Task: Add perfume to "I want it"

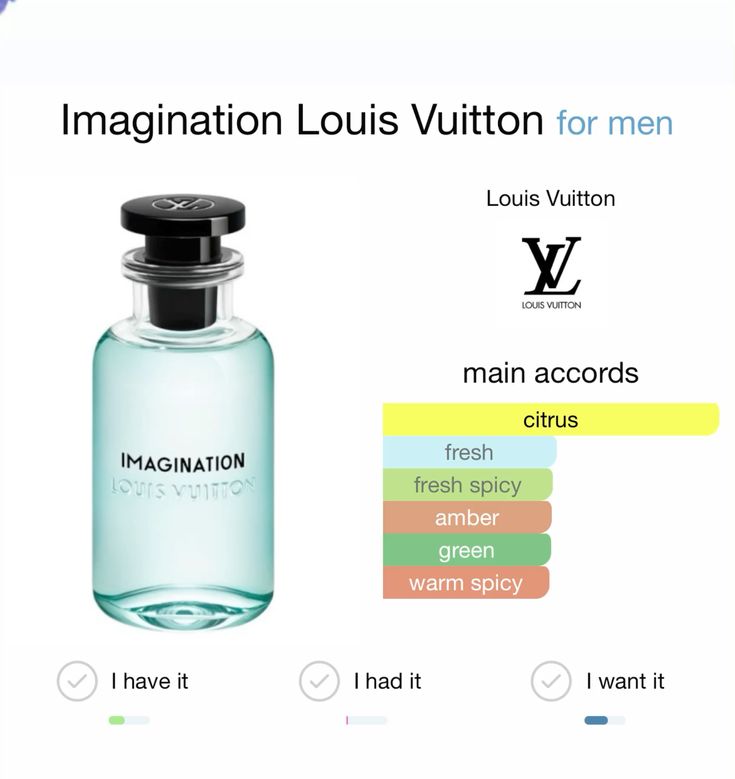Action: point(551,681)
